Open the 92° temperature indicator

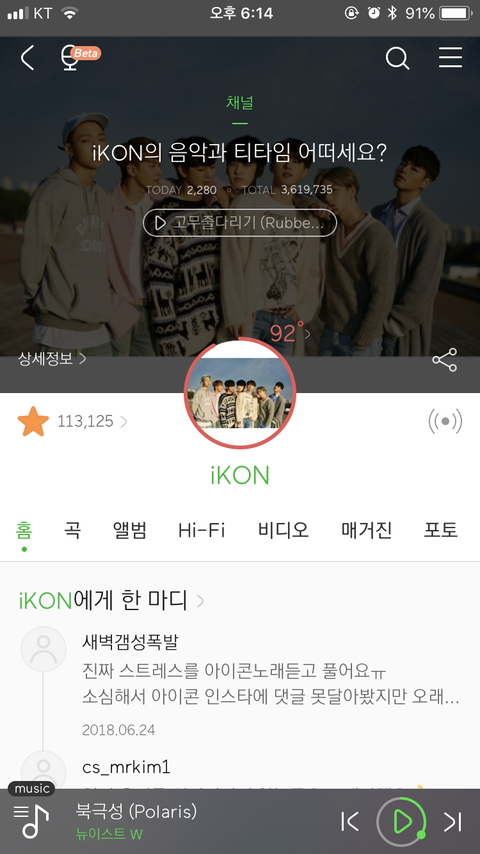point(290,333)
